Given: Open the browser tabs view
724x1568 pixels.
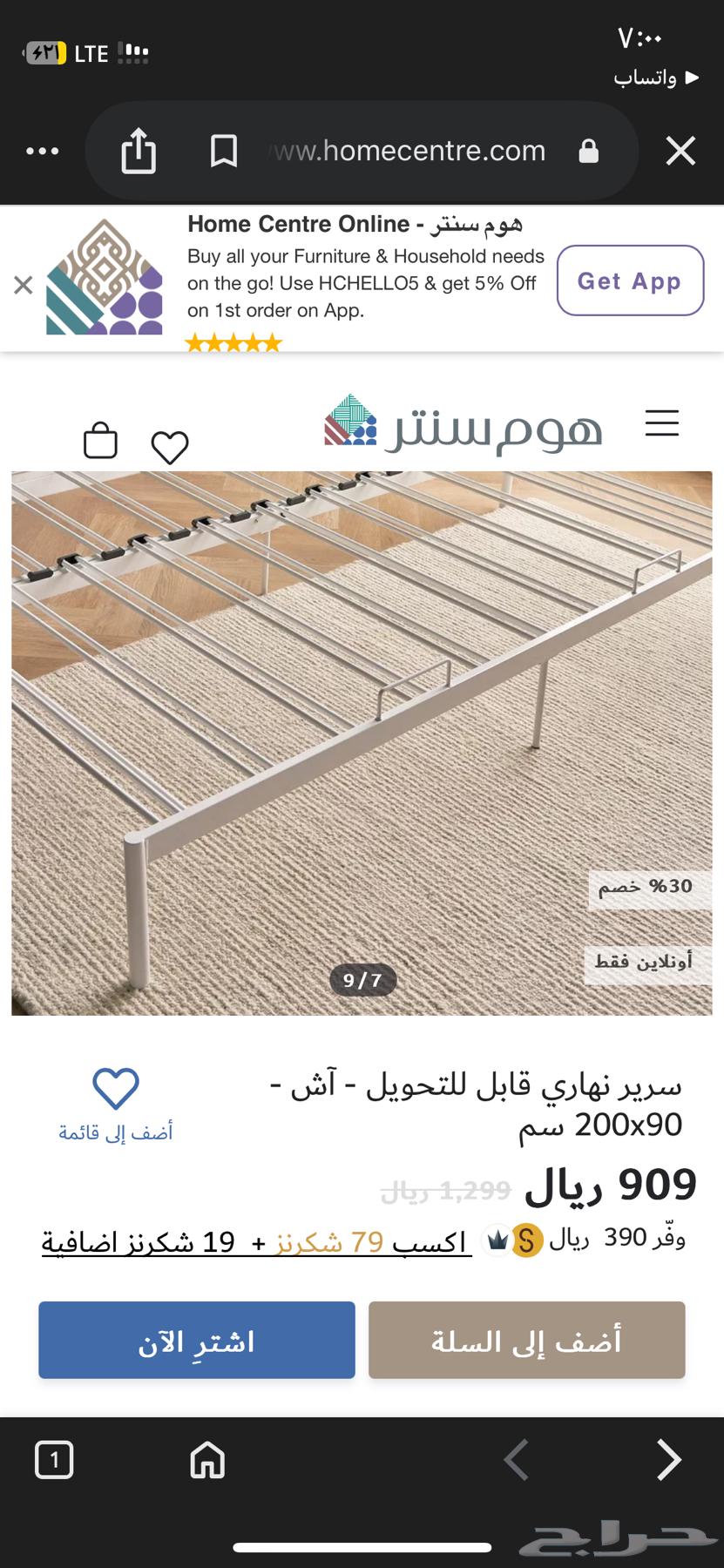Looking at the screenshot, I should tap(54, 1460).
